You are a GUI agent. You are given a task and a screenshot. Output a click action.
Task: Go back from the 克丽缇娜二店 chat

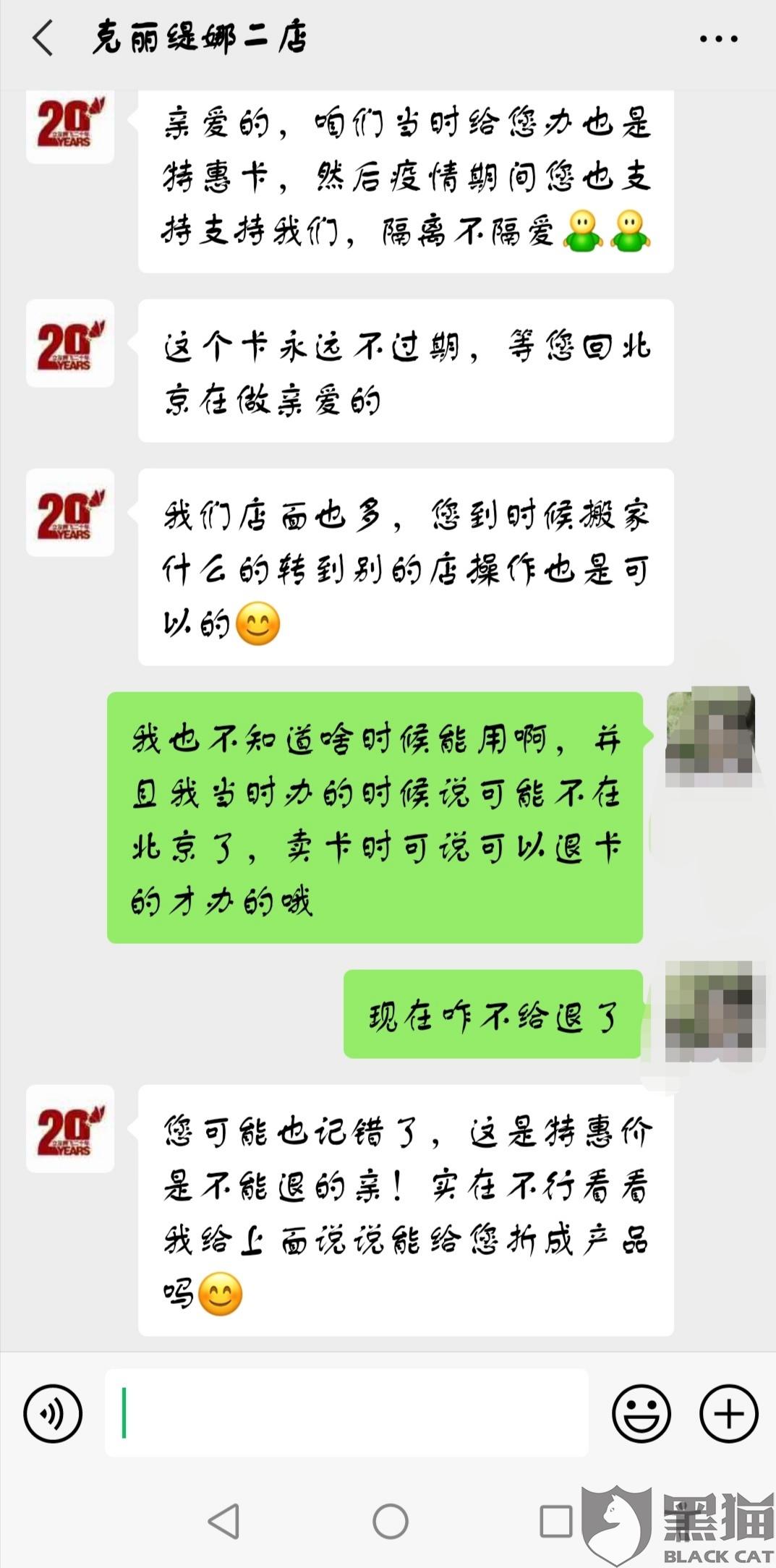pyautogui.click(x=43, y=38)
